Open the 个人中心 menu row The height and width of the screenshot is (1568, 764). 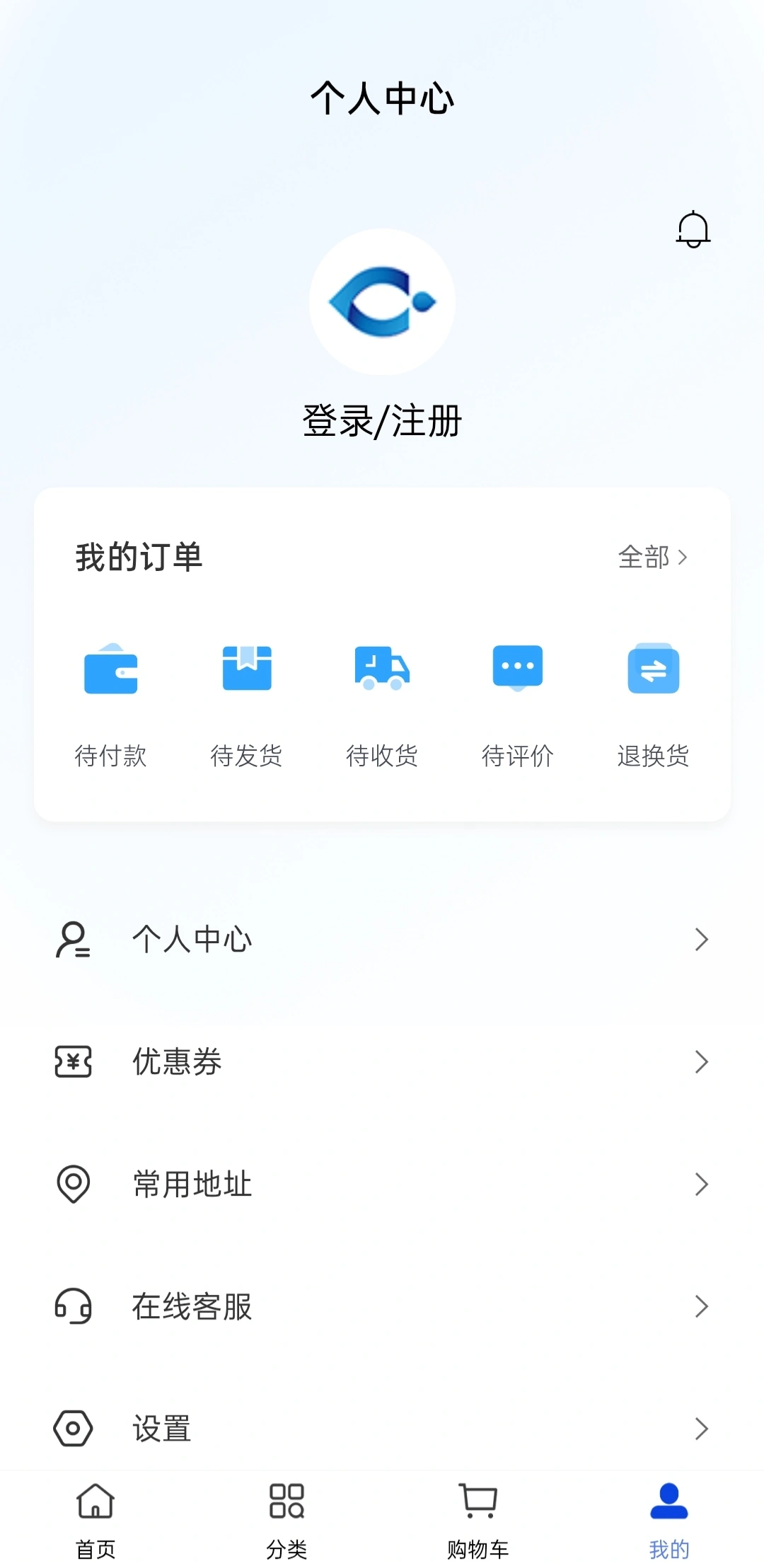click(x=382, y=940)
